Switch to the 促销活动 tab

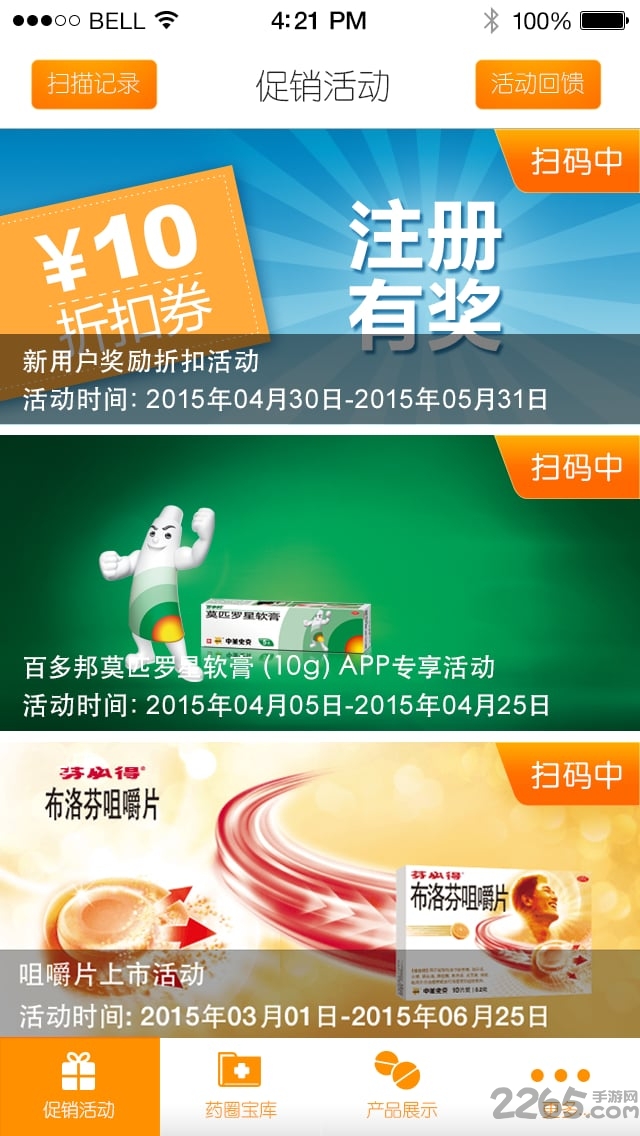79,1087
